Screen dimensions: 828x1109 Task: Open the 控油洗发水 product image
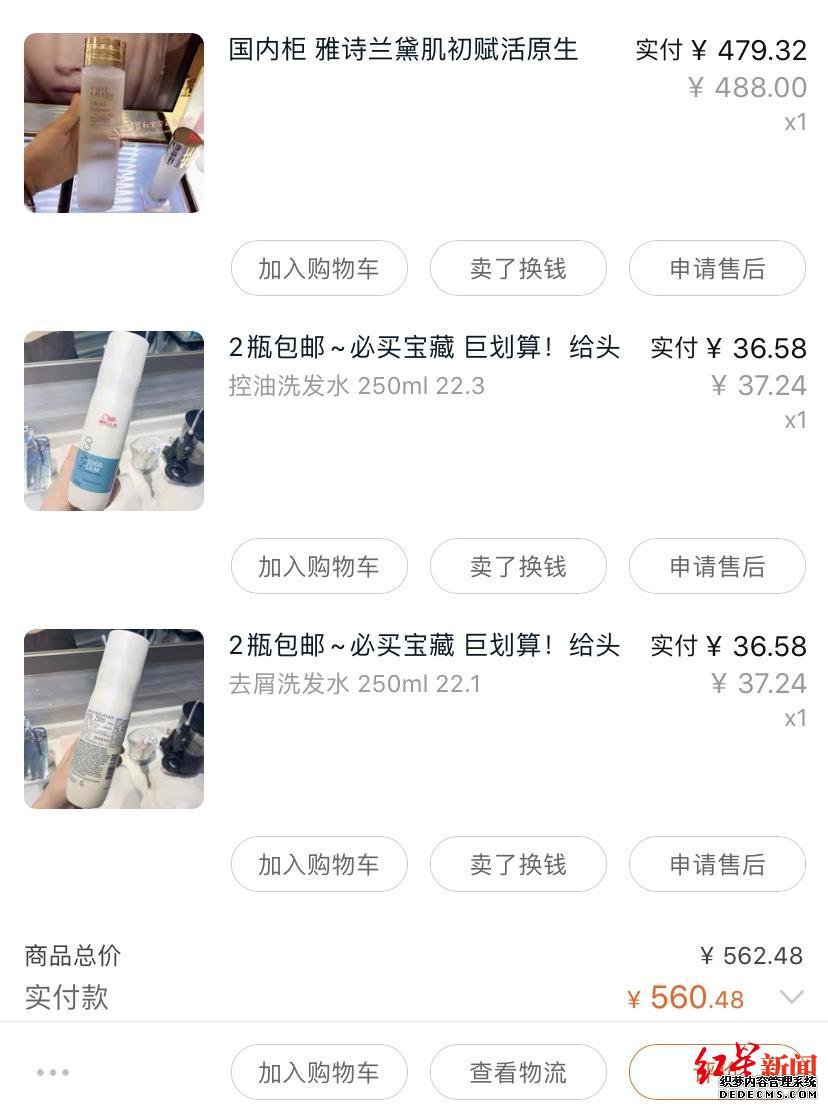point(114,421)
